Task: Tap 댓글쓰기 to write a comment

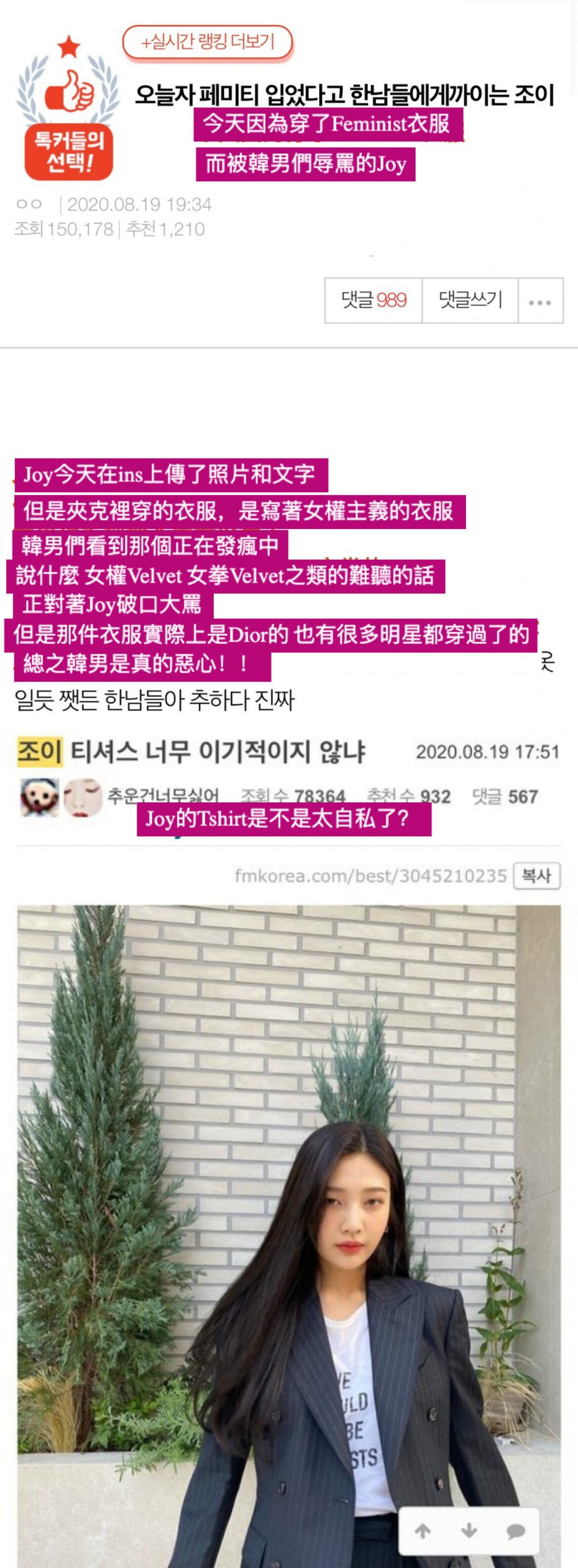Action: coord(470,300)
